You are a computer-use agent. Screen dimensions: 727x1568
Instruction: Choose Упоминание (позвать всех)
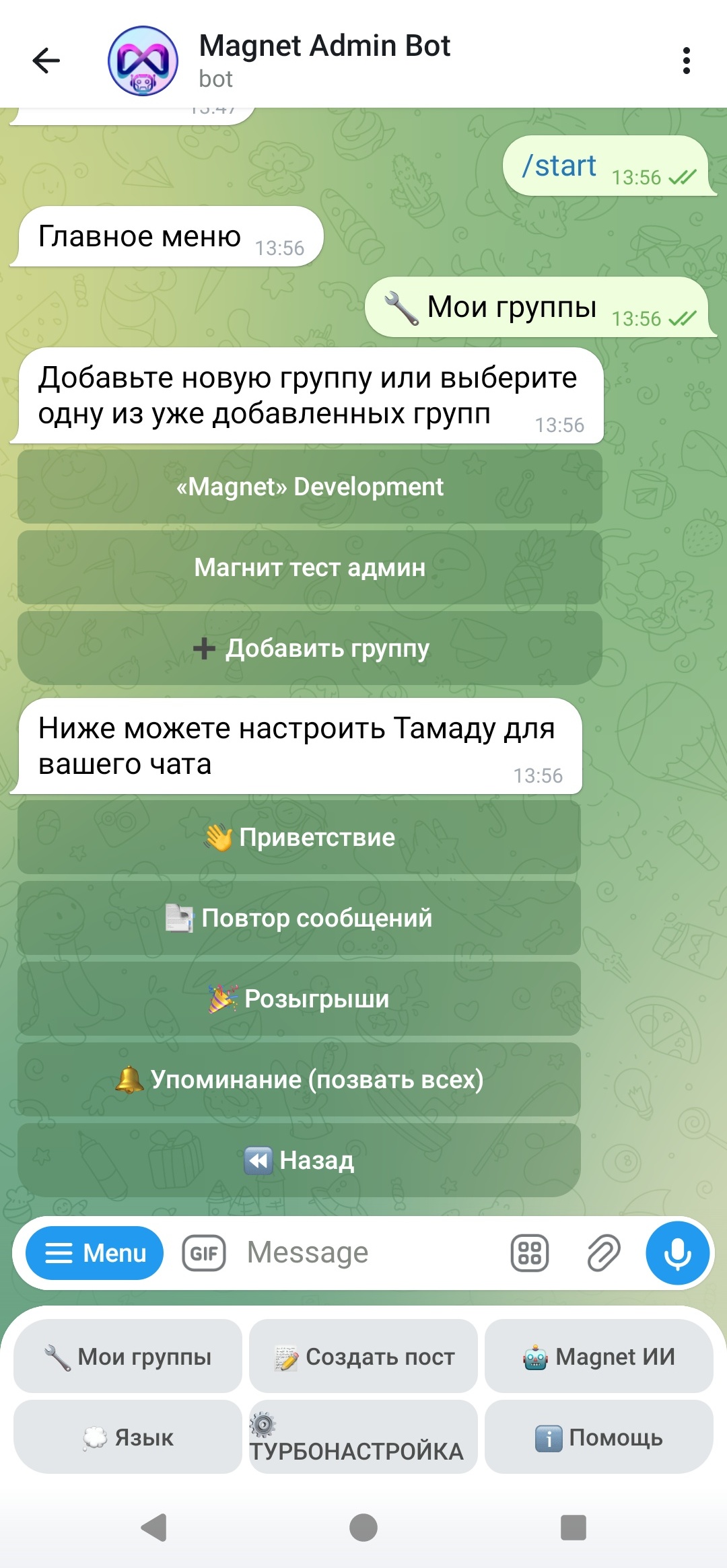pyautogui.click(x=299, y=1079)
